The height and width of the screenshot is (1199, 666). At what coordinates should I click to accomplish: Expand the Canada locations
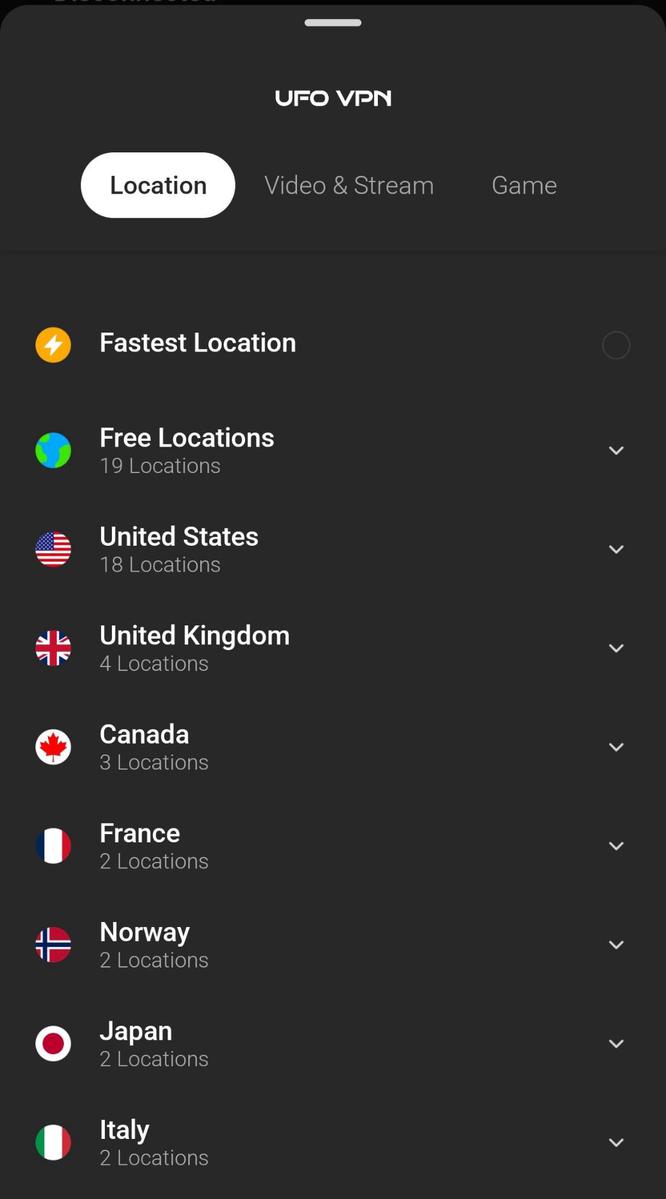[x=616, y=748]
